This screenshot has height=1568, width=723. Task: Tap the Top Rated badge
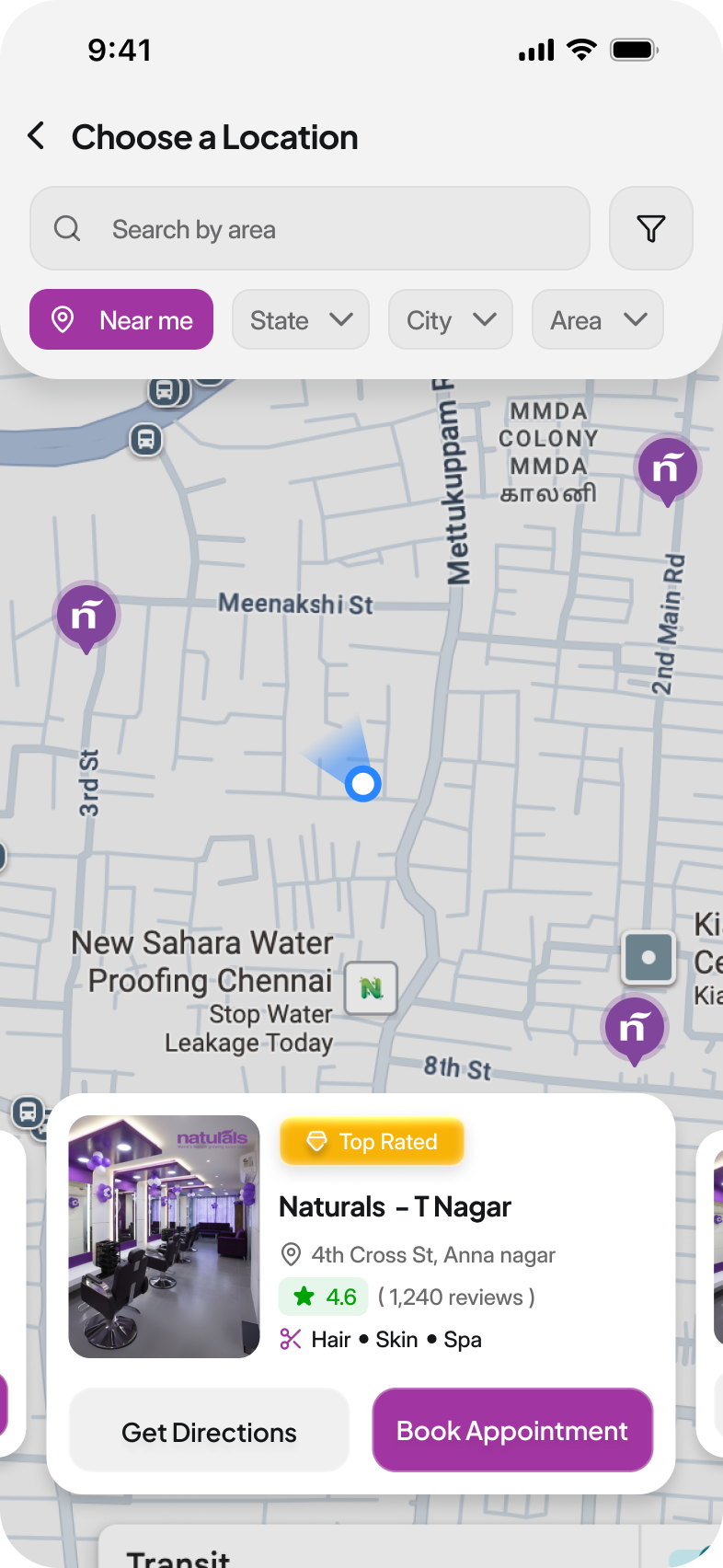[372, 1141]
